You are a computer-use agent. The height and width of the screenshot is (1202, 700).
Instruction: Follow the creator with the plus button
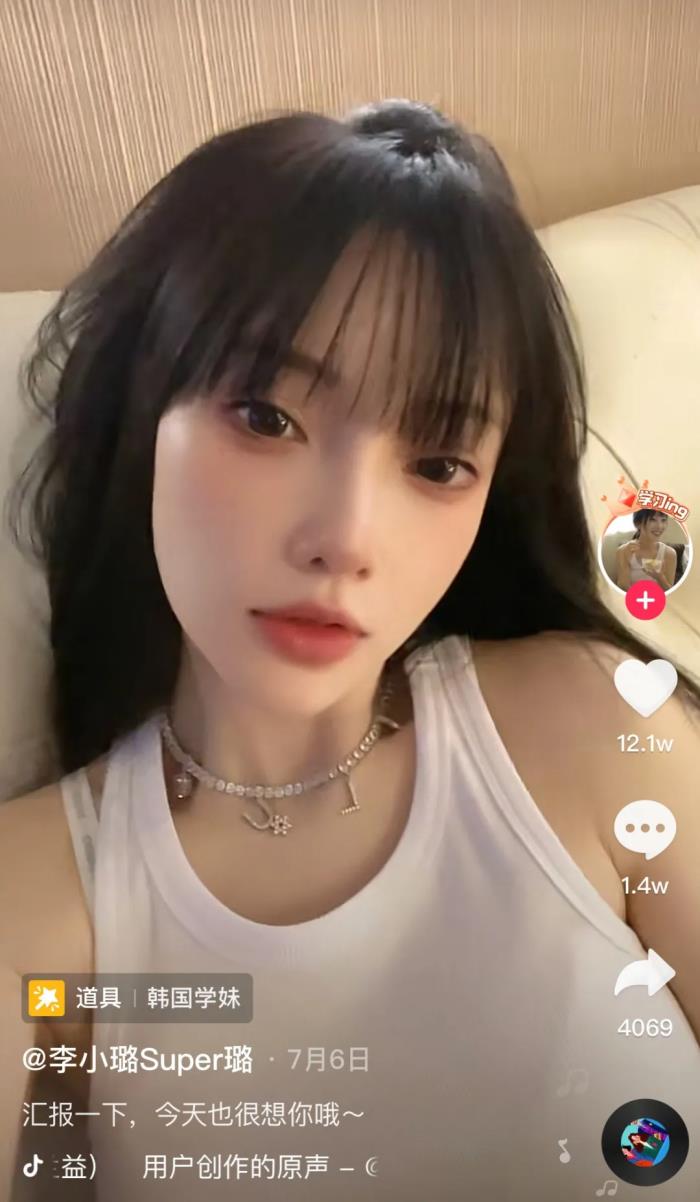tap(645, 600)
